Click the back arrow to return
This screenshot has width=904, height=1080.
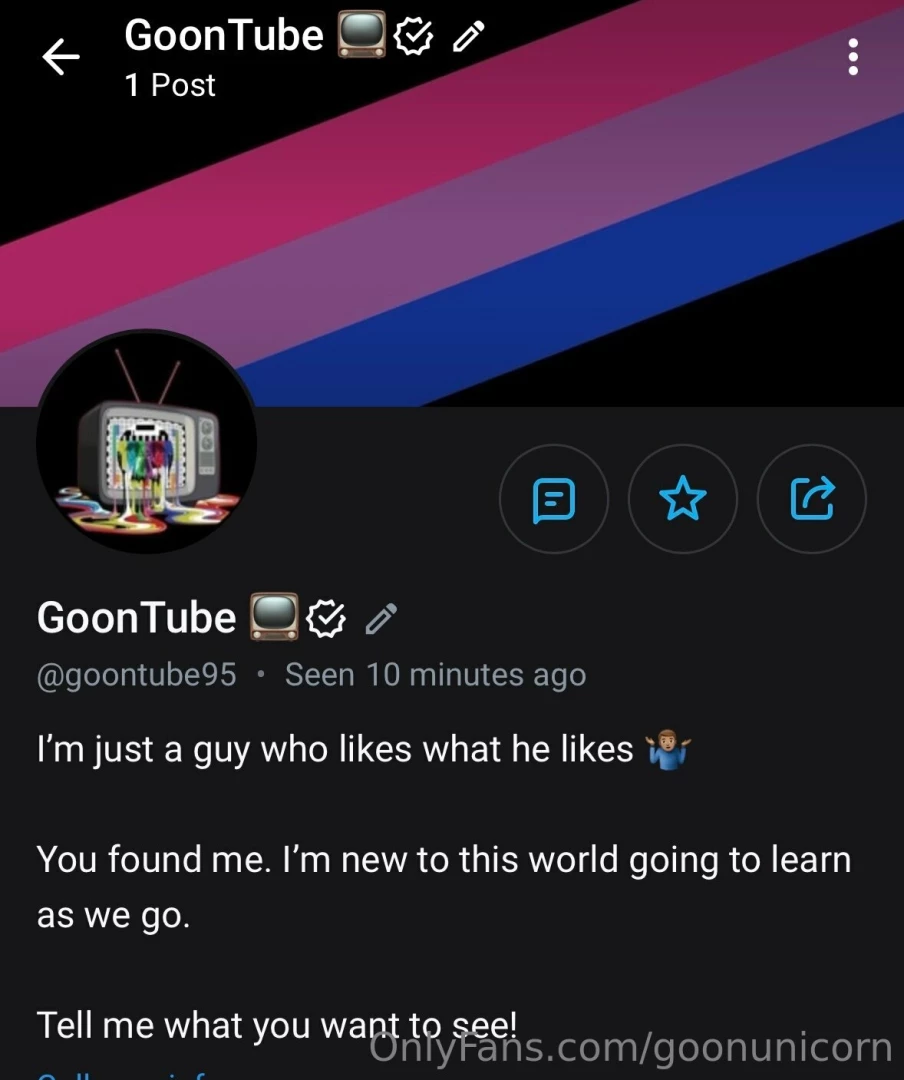coord(61,57)
